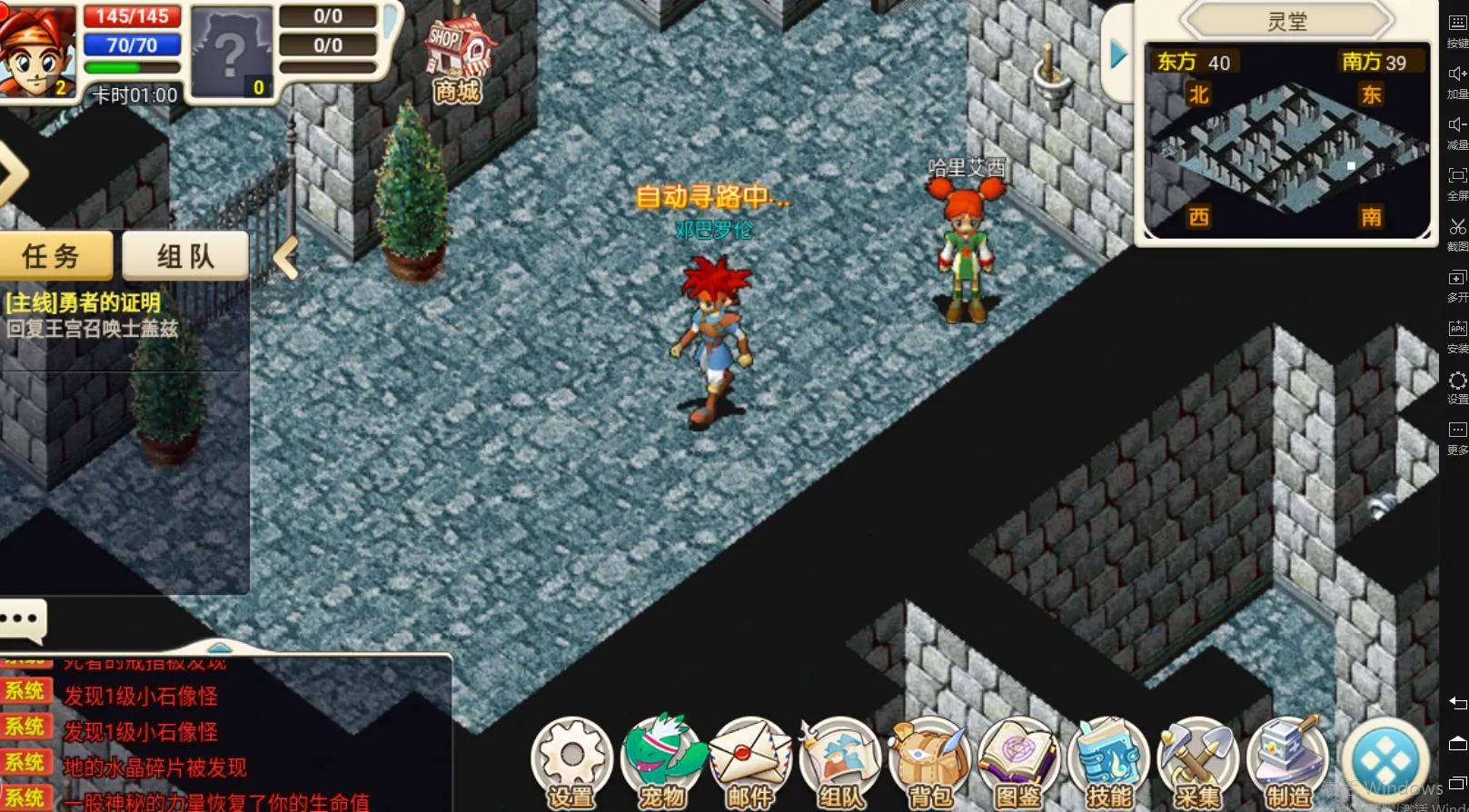The image size is (1469, 812).
Task: Open the chat bubble button
Action: click(23, 619)
